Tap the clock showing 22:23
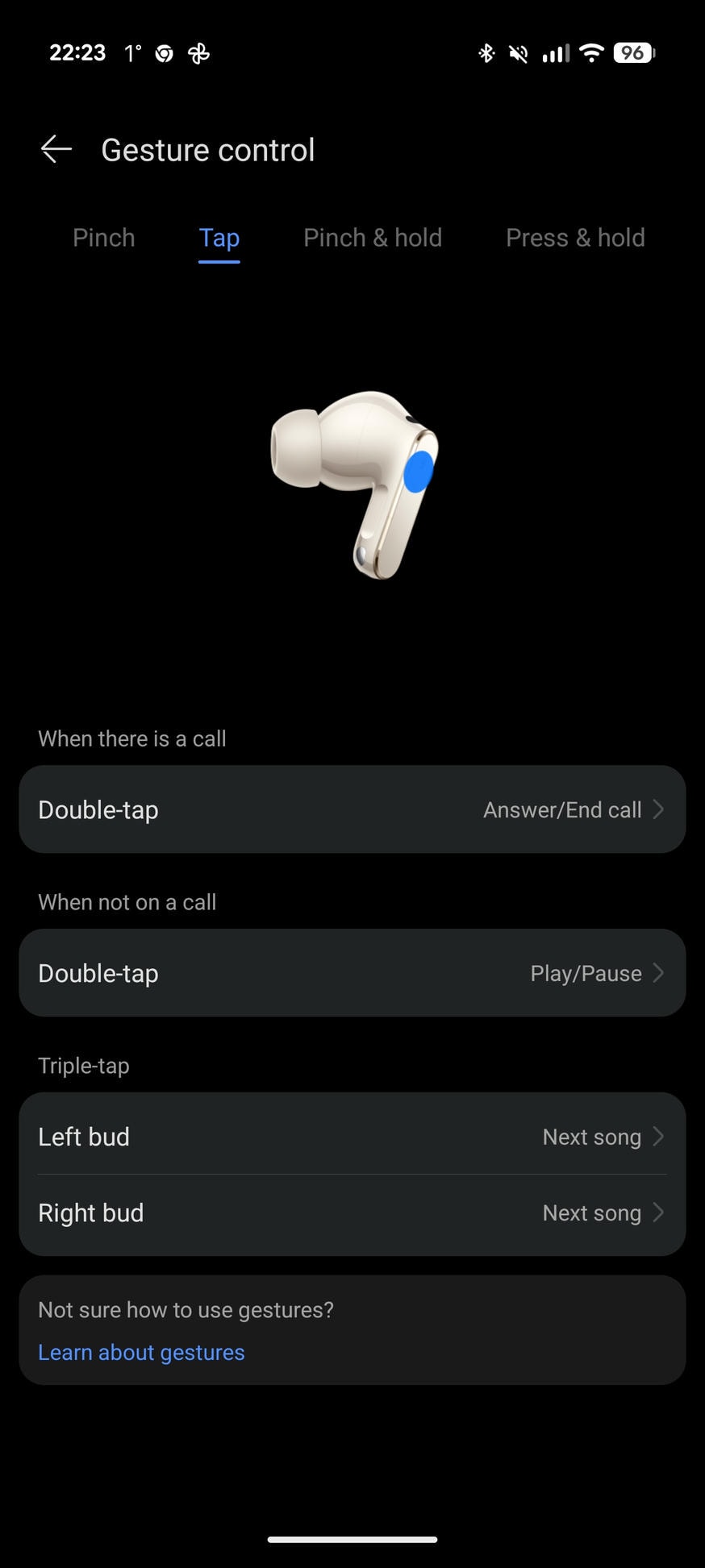Viewport: 705px width, 1568px height. (x=77, y=52)
